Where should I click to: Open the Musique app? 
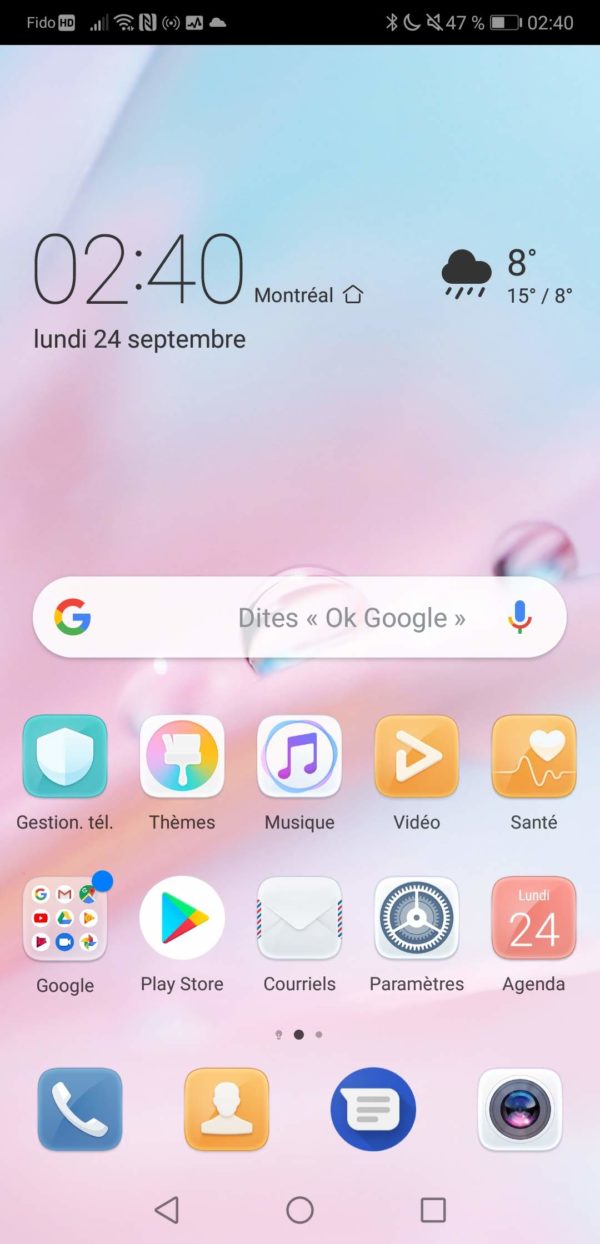pyautogui.click(x=299, y=756)
